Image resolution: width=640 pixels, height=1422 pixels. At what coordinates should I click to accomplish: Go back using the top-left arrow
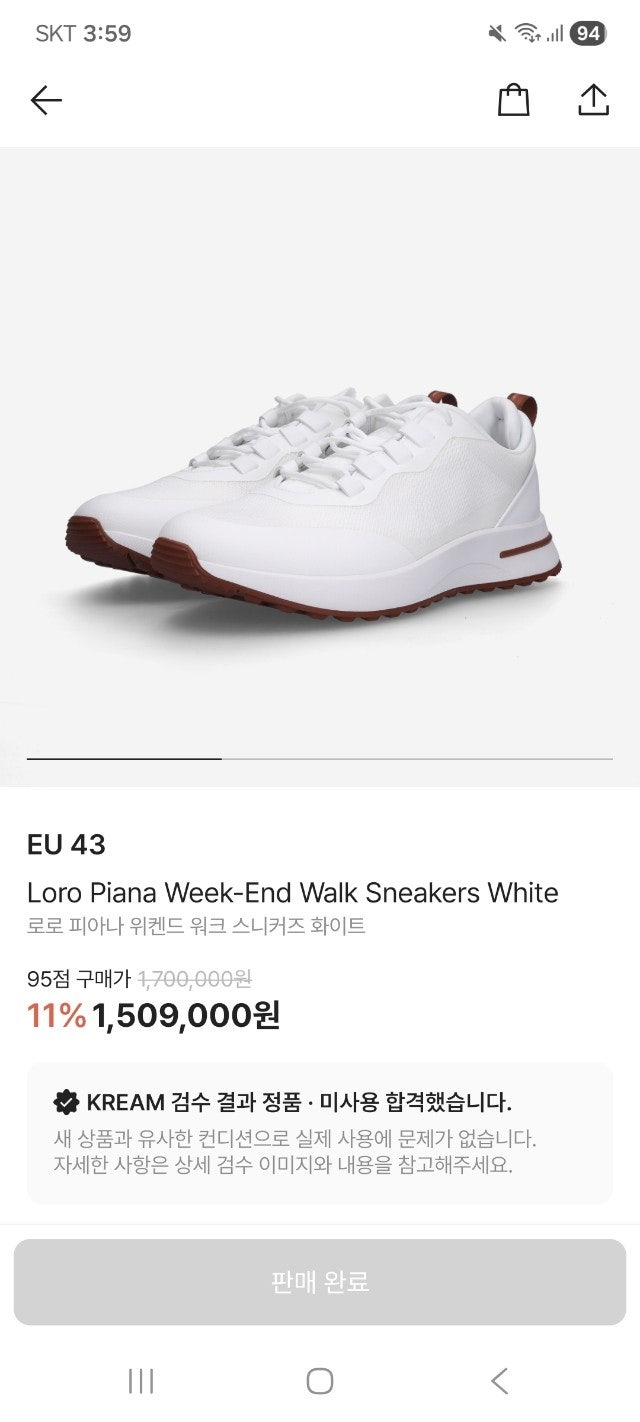click(x=46, y=100)
